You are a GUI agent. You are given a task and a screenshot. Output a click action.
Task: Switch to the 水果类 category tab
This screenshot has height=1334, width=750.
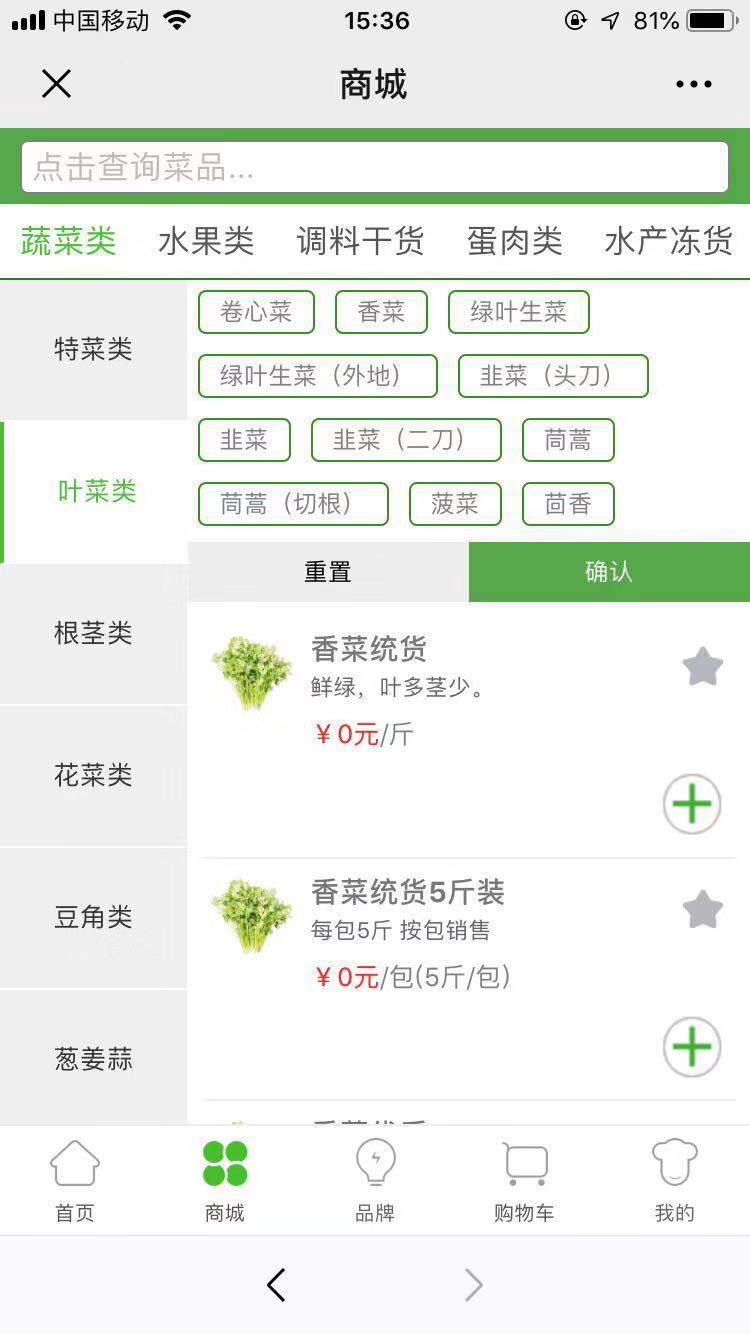(x=205, y=241)
